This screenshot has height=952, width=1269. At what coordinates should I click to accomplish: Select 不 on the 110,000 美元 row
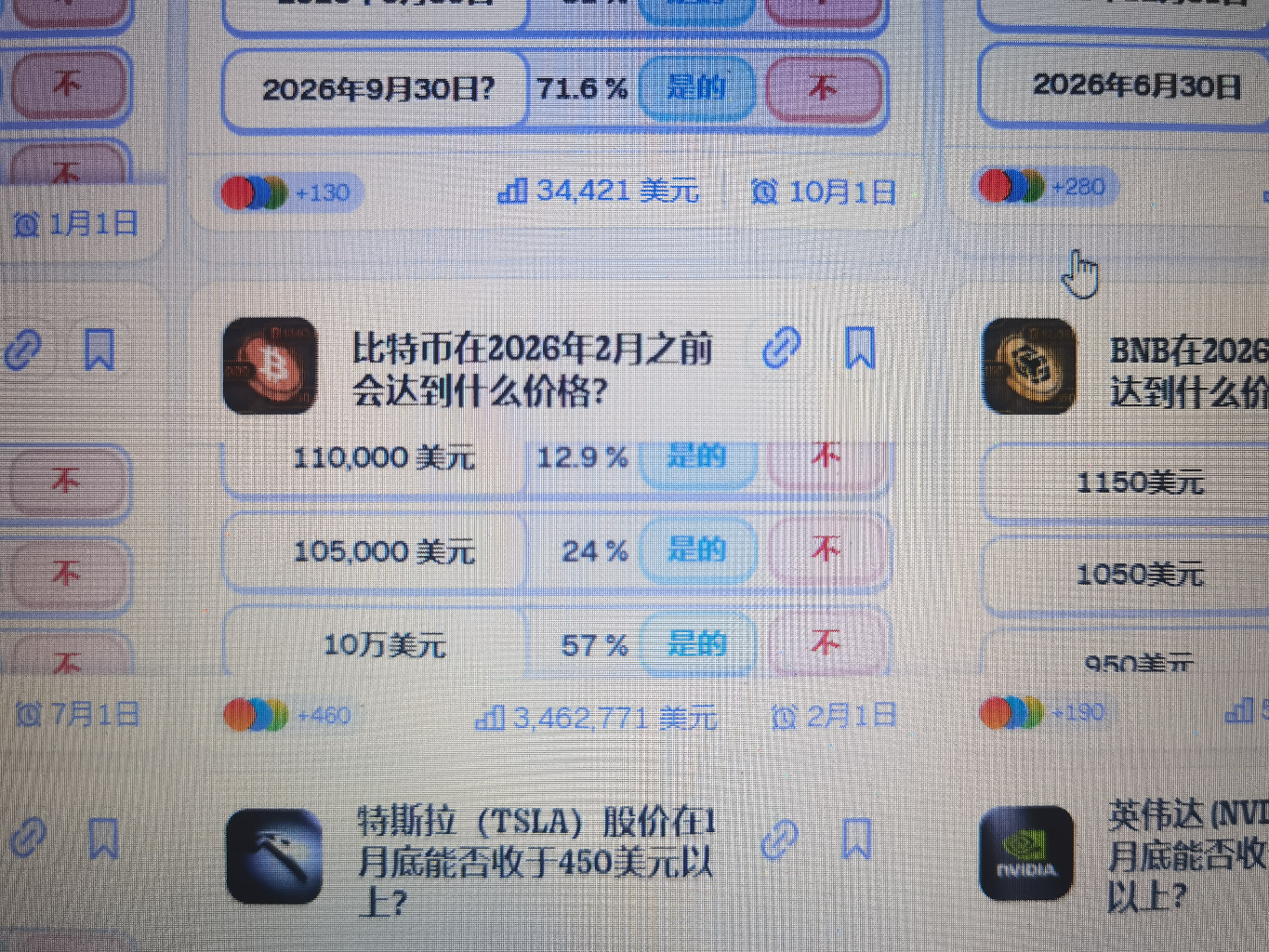(x=826, y=457)
